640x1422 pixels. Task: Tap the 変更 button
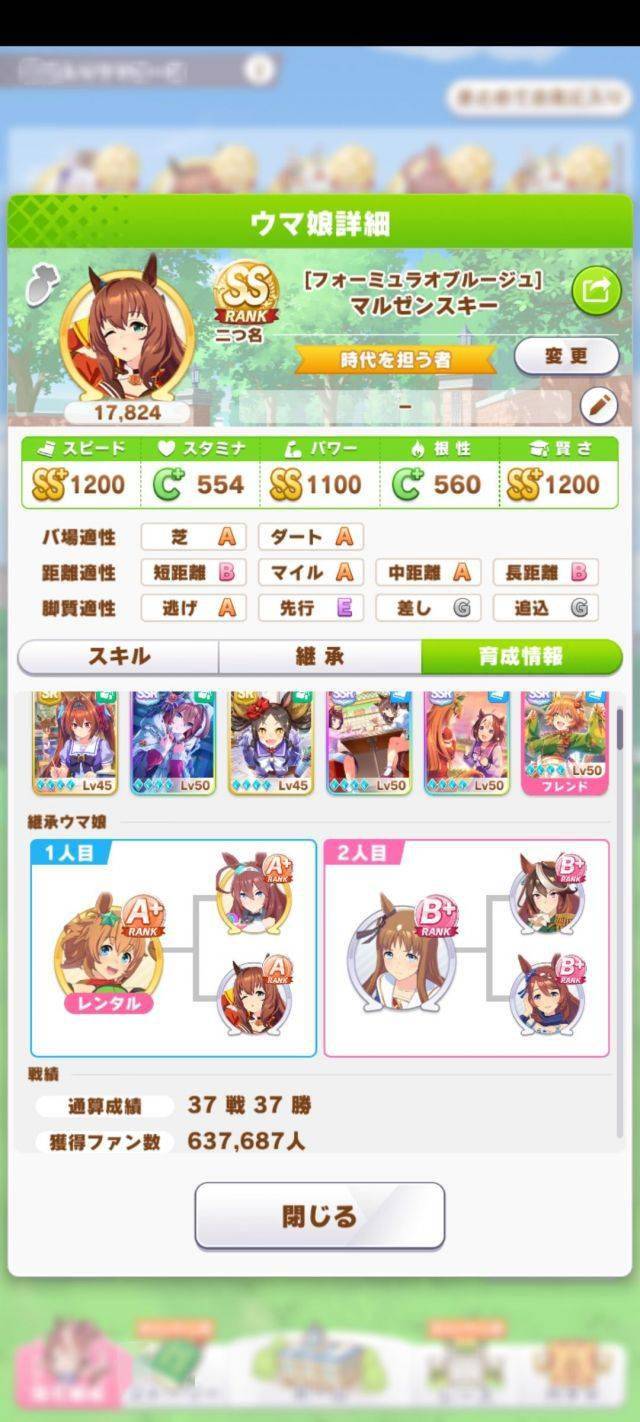point(566,355)
